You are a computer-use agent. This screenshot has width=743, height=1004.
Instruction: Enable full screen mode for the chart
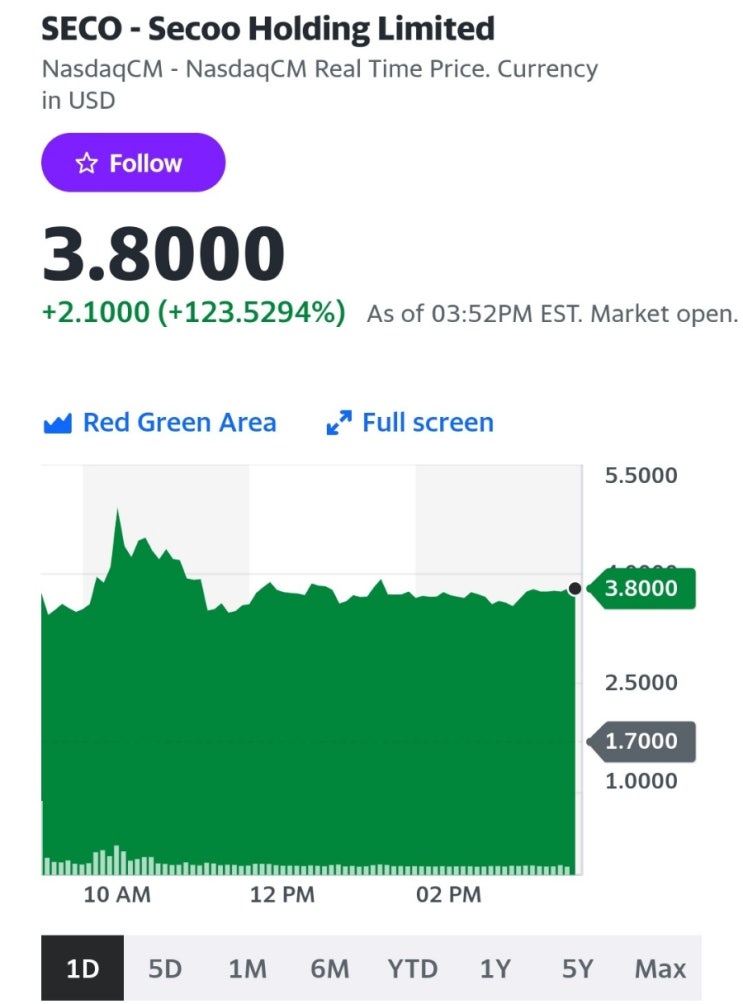coord(430,422)
